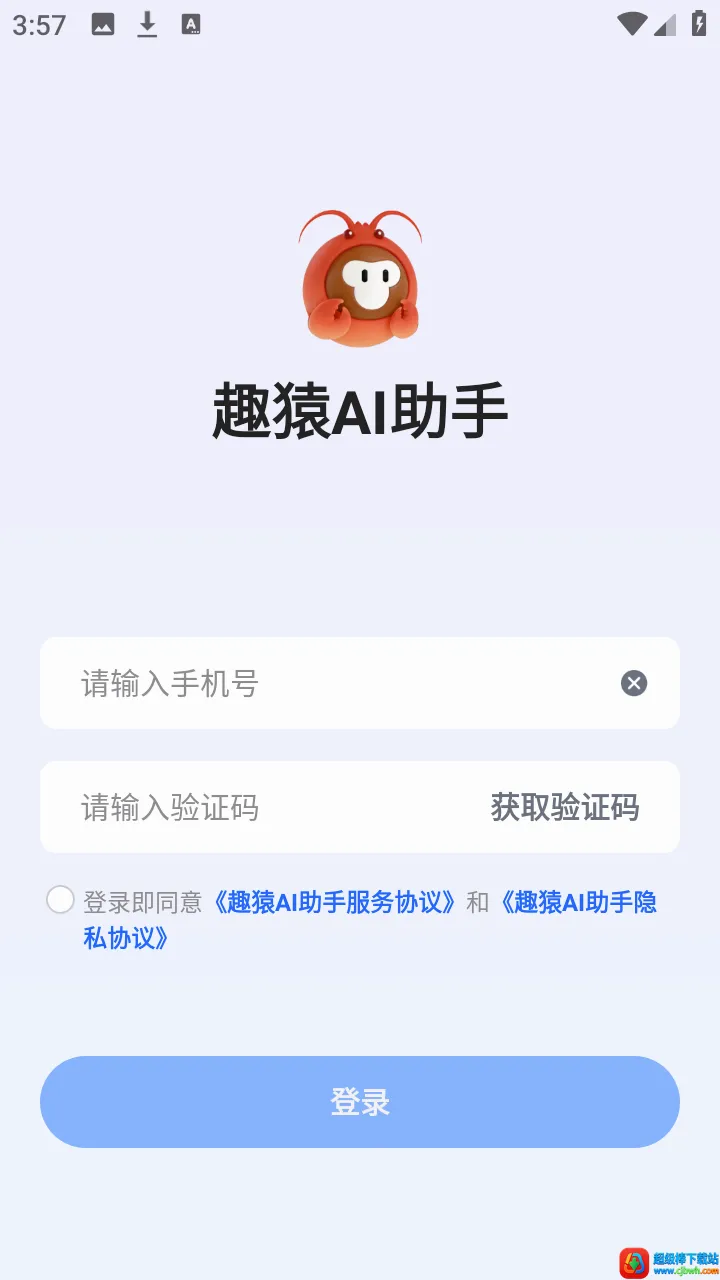Tap the 登录 button
Image resolution: width=720 pixels, height=1280 pixels.
pyautogui.click(x=360, y=1102)
